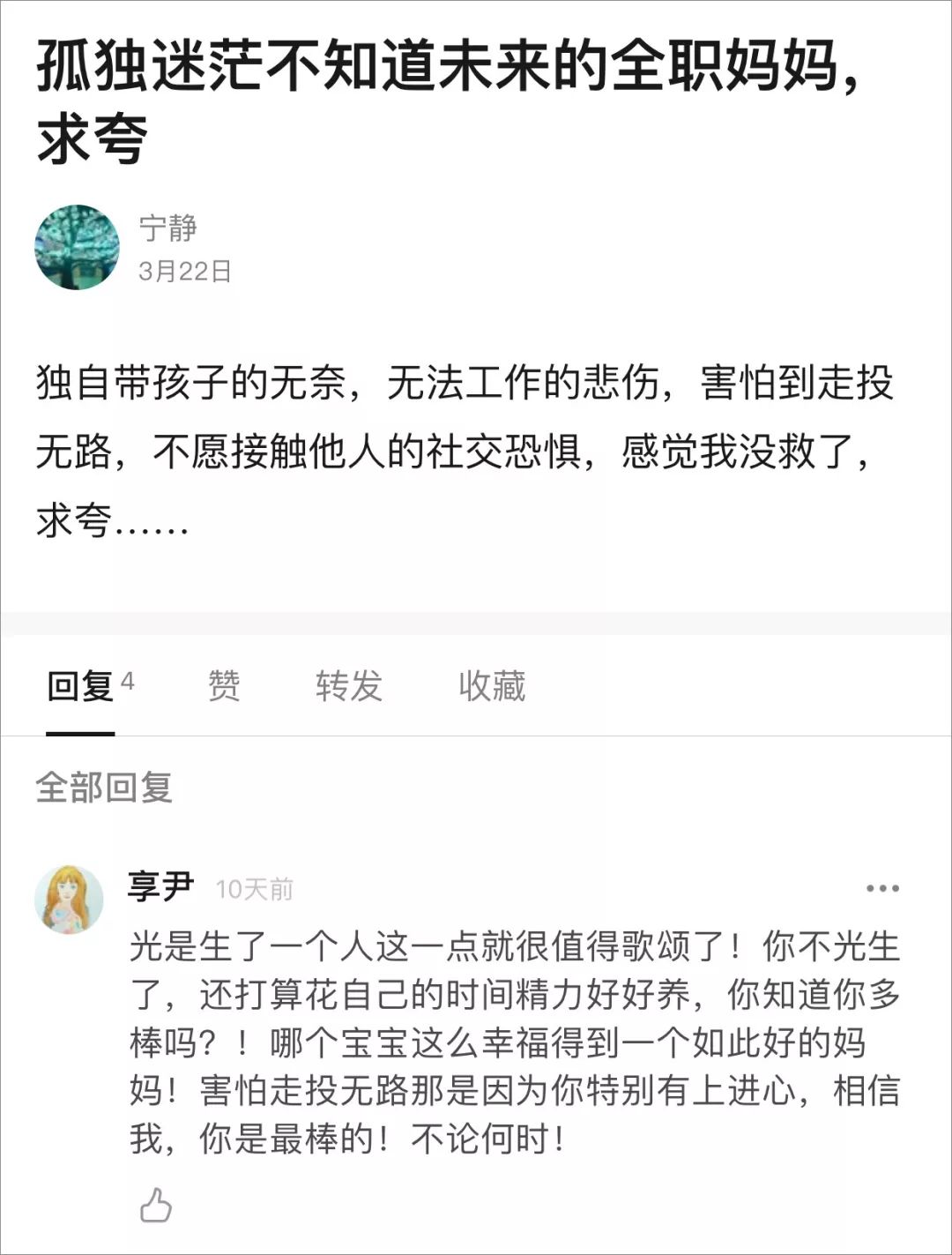Image resolution: width=952 pixels, height=1255 pixels.
Task: Like 享尹's reply
Action: (156, 1205)
